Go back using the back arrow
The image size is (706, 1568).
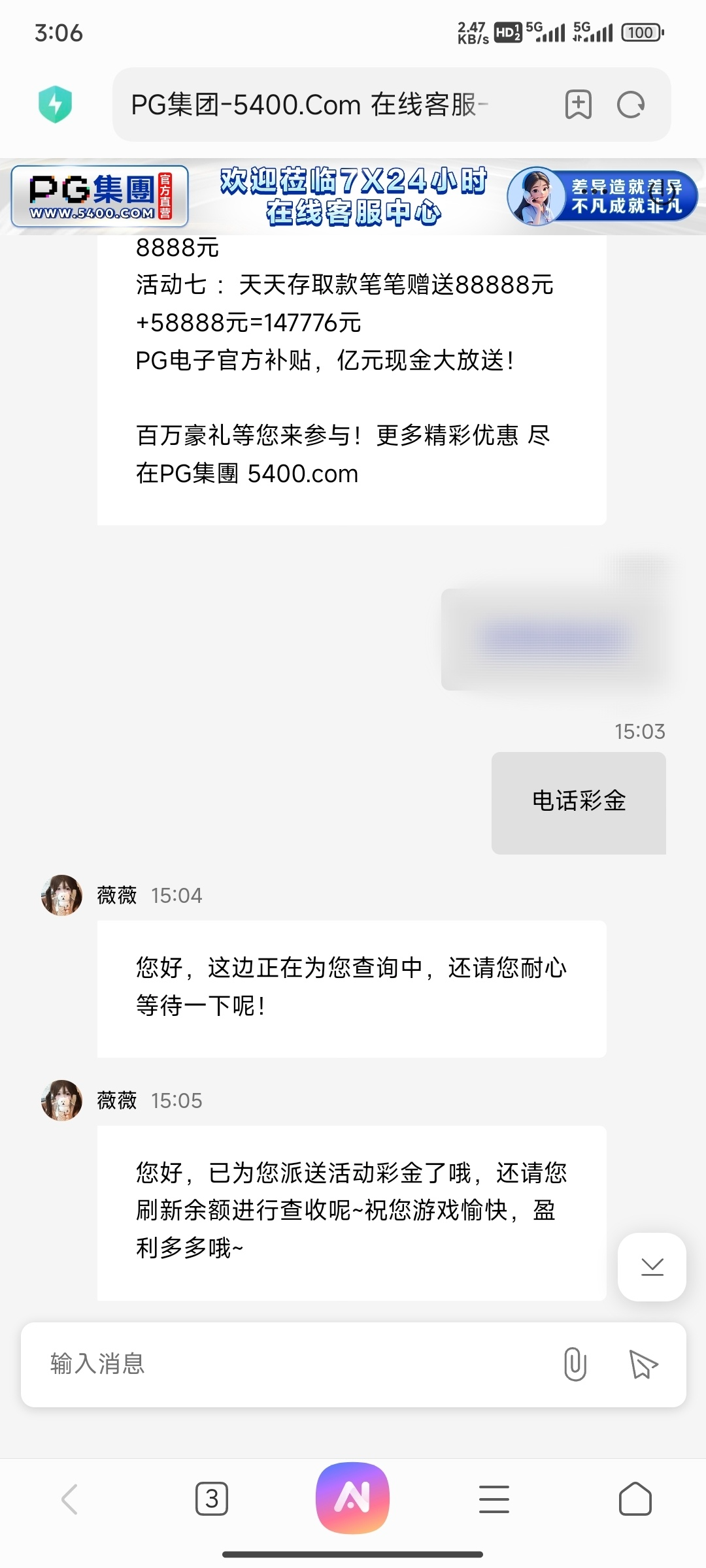70,1498
